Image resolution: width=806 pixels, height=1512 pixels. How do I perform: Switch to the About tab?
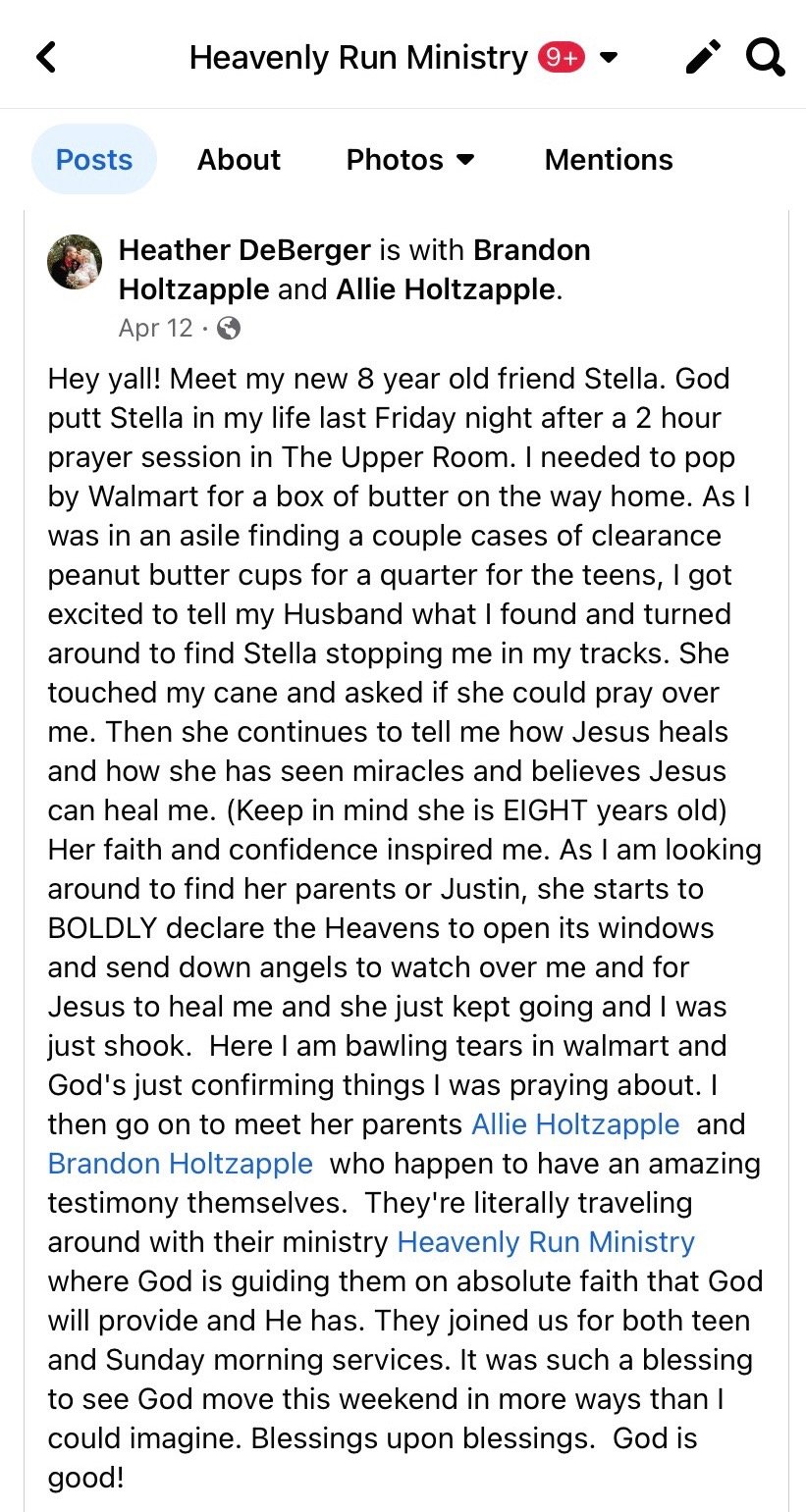point(239,159)
